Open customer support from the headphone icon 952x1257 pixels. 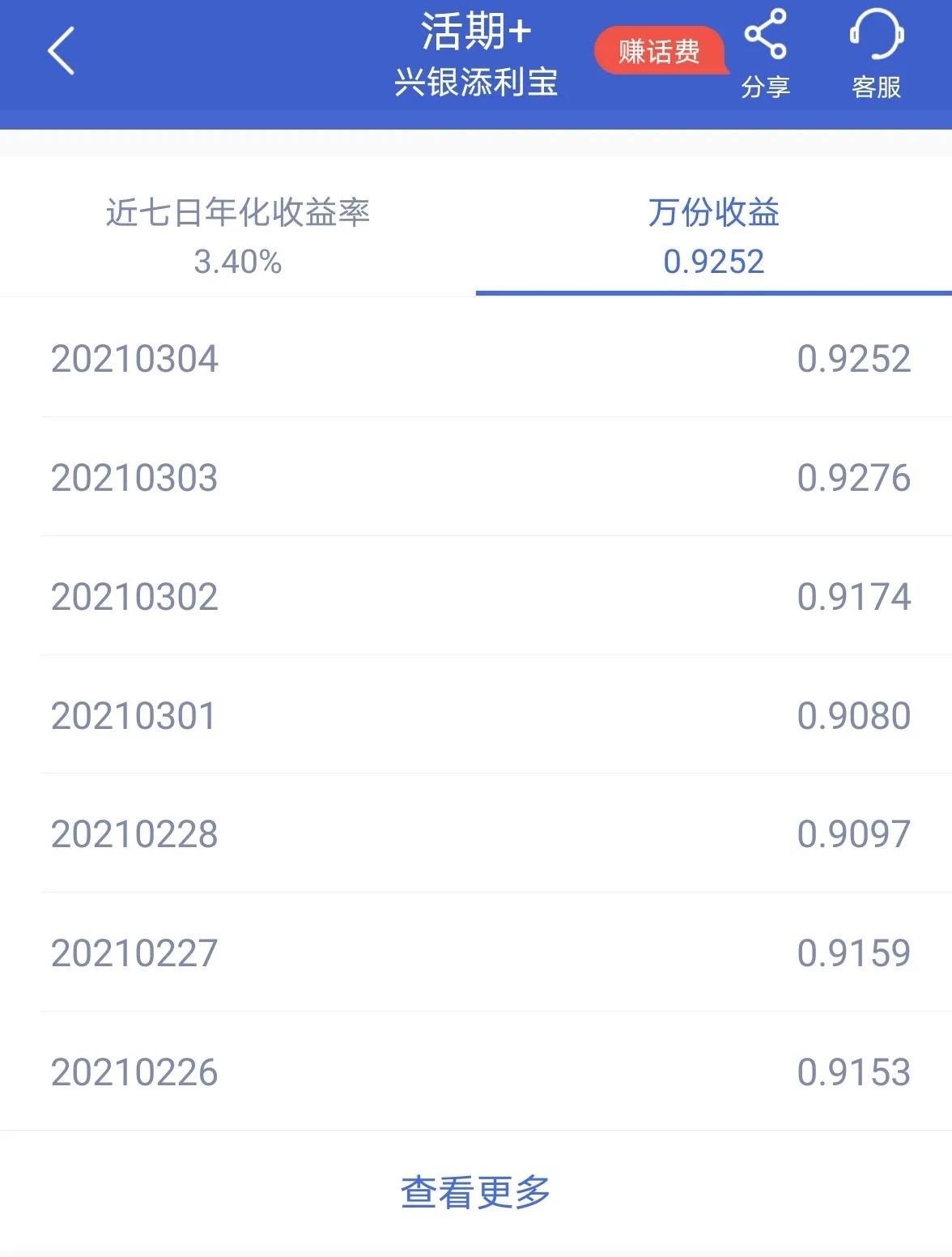pos(876,36)
